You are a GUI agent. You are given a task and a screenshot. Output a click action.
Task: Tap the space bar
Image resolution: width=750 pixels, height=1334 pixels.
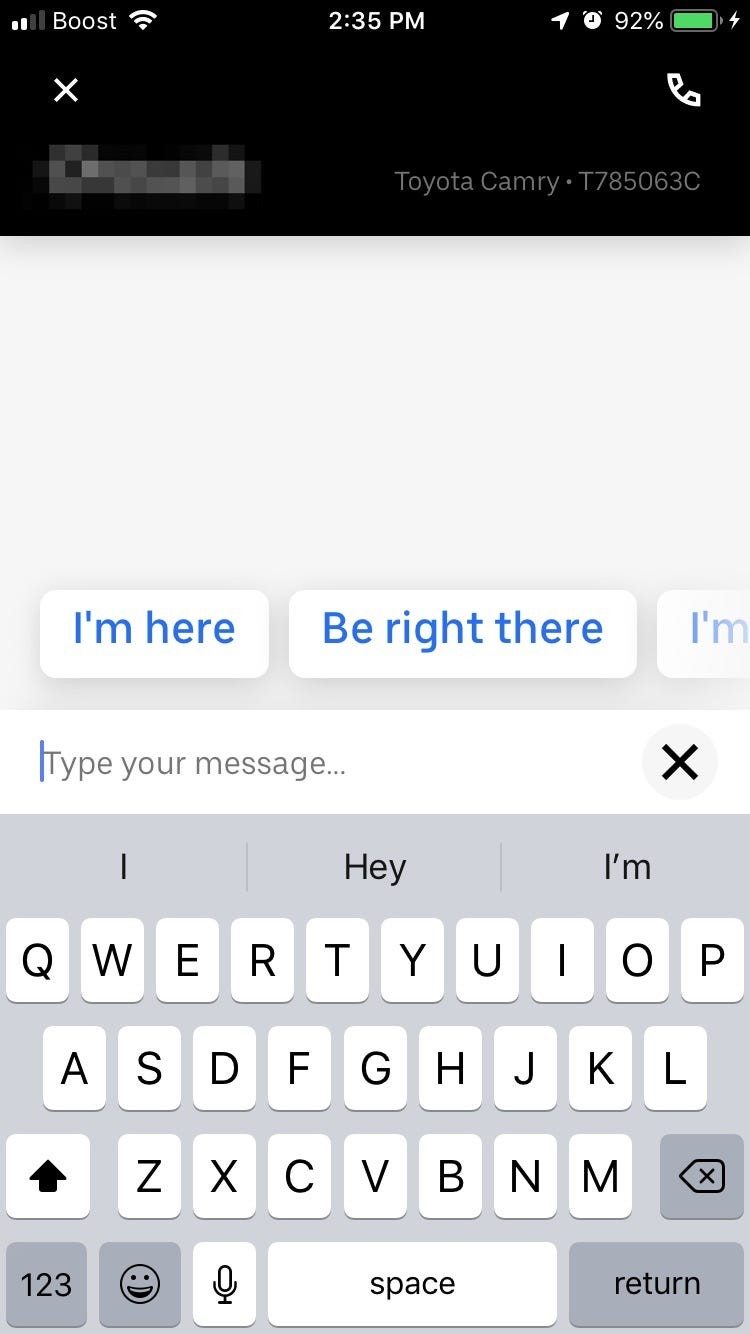coord(411,1284)
